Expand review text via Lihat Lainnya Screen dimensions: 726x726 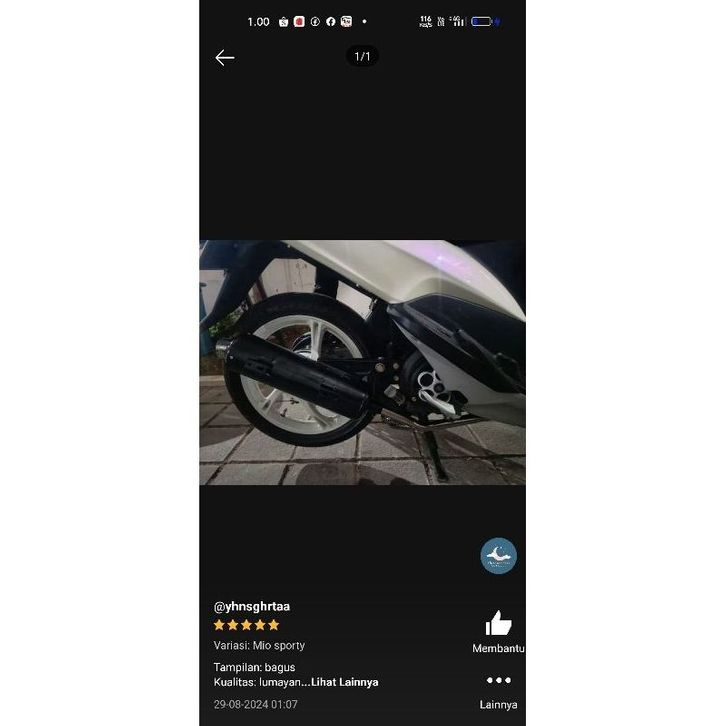point(344,682)
